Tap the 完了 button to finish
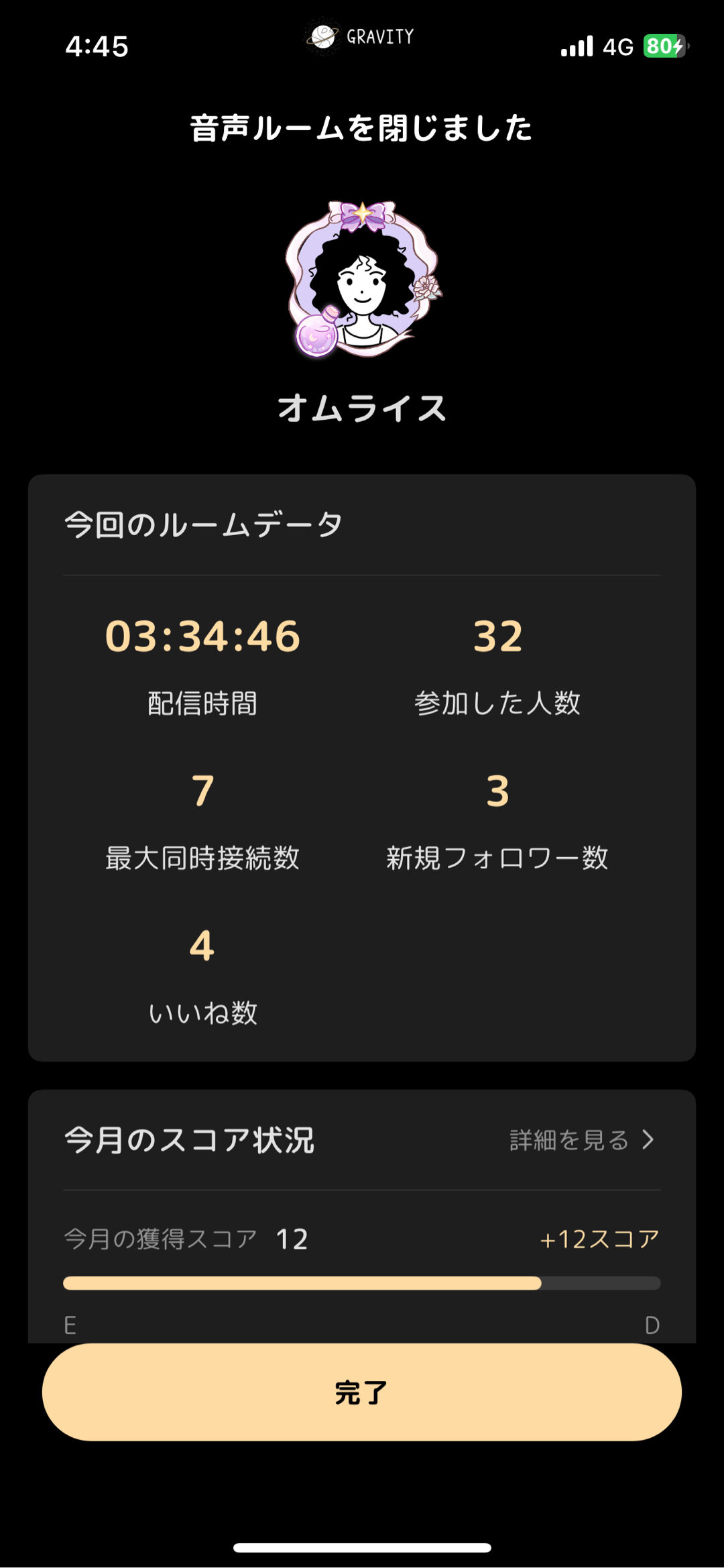The height and width of the screenshot is (1568, 724). point(362,1392)
